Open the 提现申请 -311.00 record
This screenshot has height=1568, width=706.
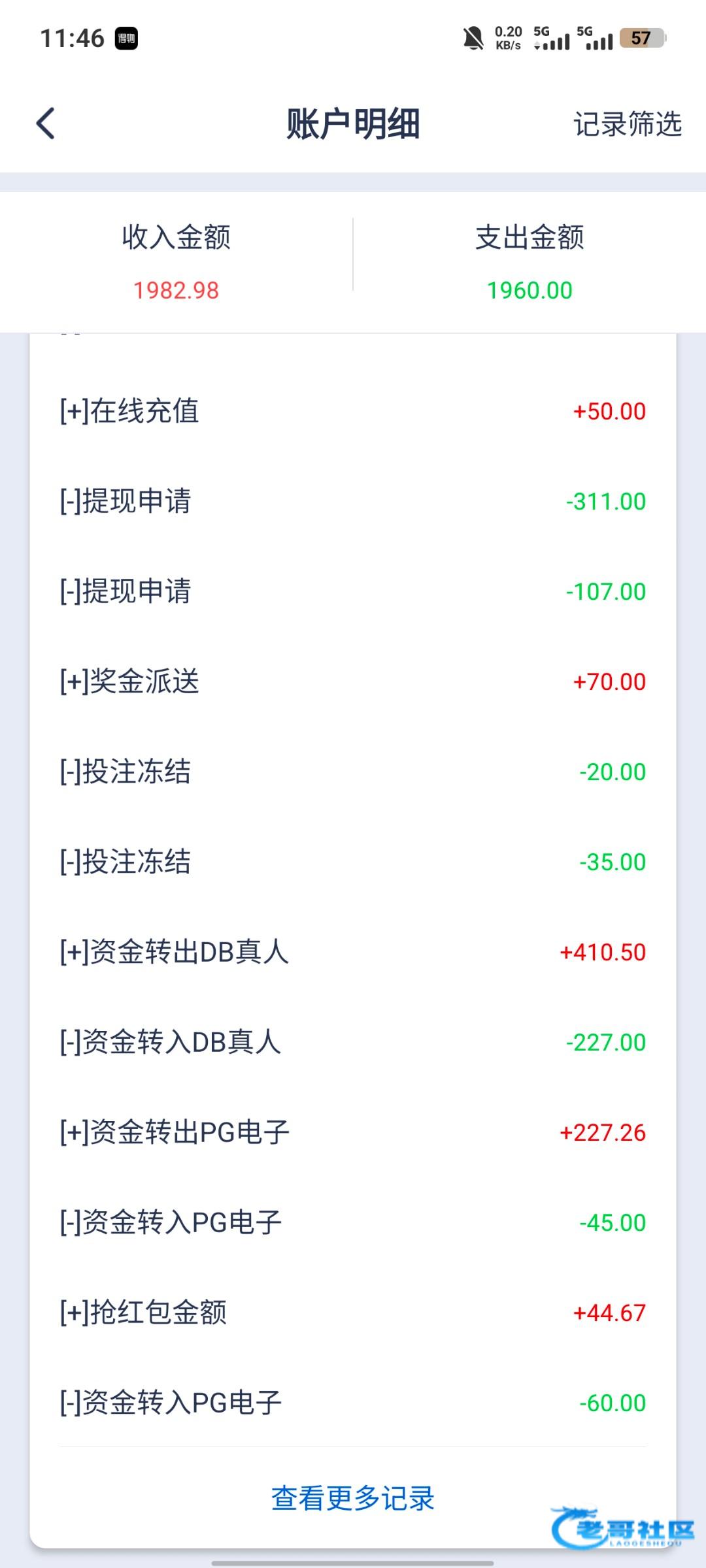click(x=353, y=502)
